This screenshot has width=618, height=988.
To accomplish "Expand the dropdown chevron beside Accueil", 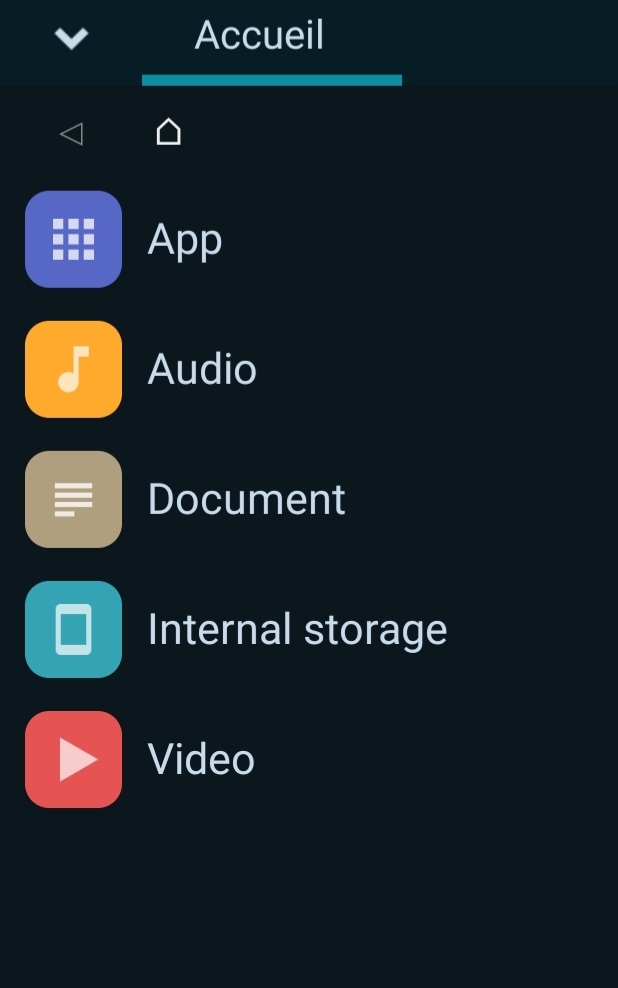I will pos(71,38).
